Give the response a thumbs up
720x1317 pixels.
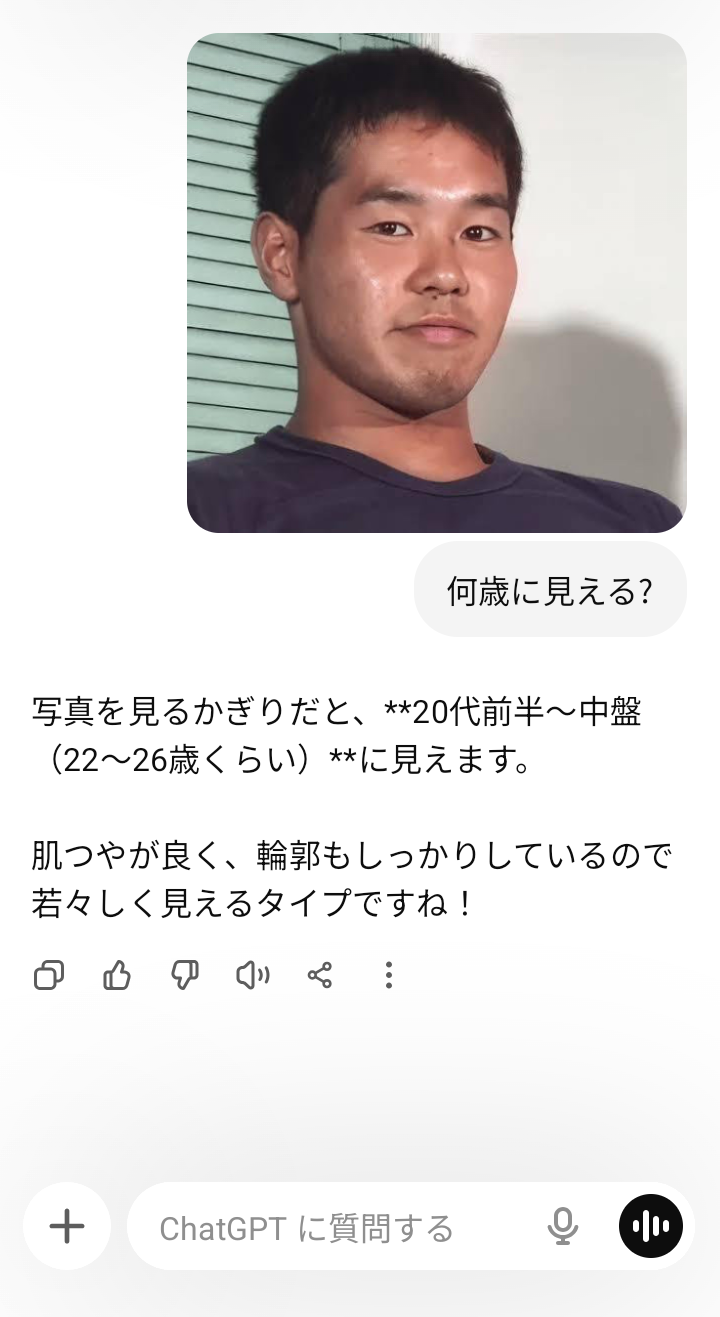[x=117, y=975]
